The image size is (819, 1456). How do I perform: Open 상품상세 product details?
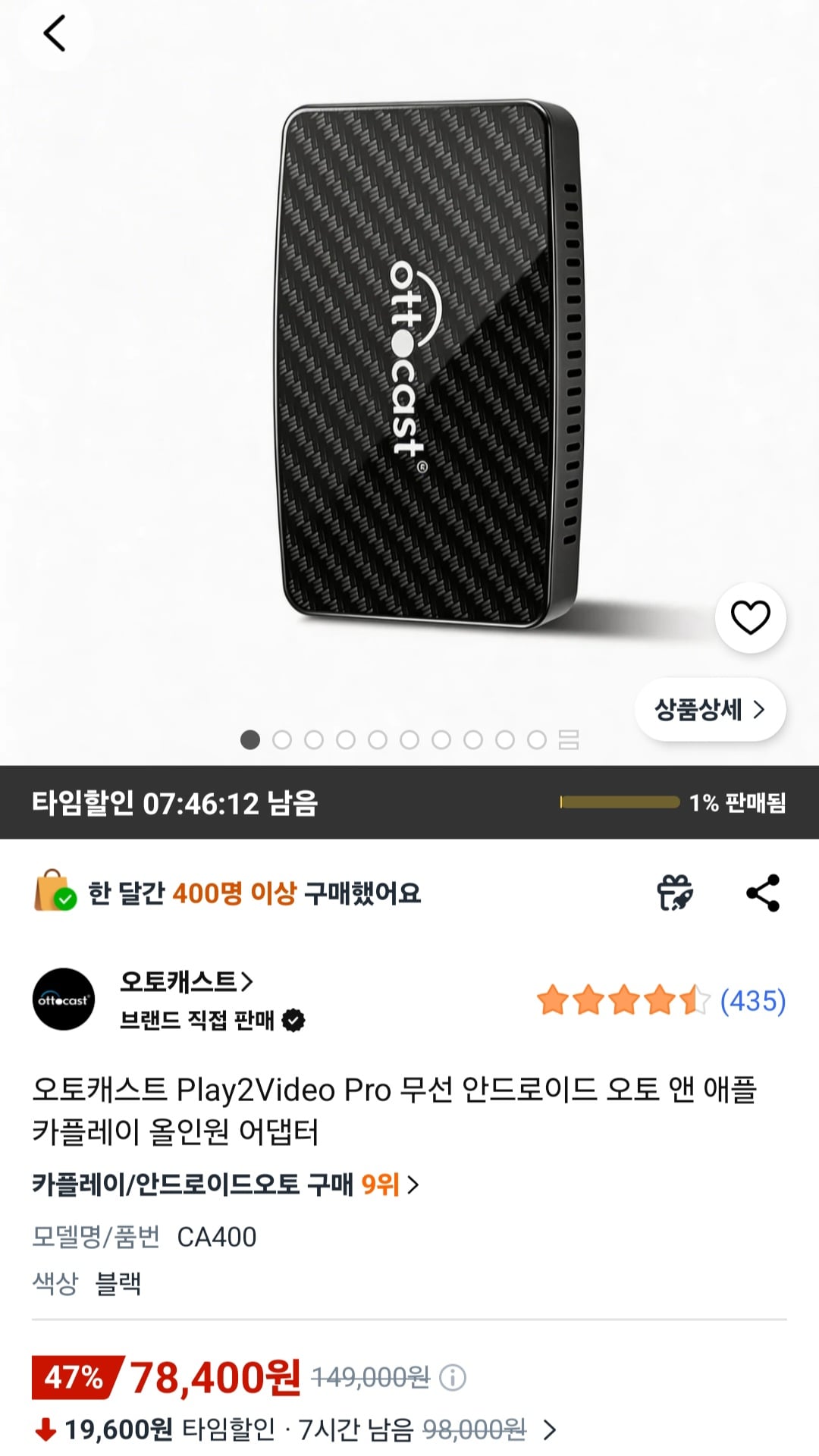click(x=710, y=710)
